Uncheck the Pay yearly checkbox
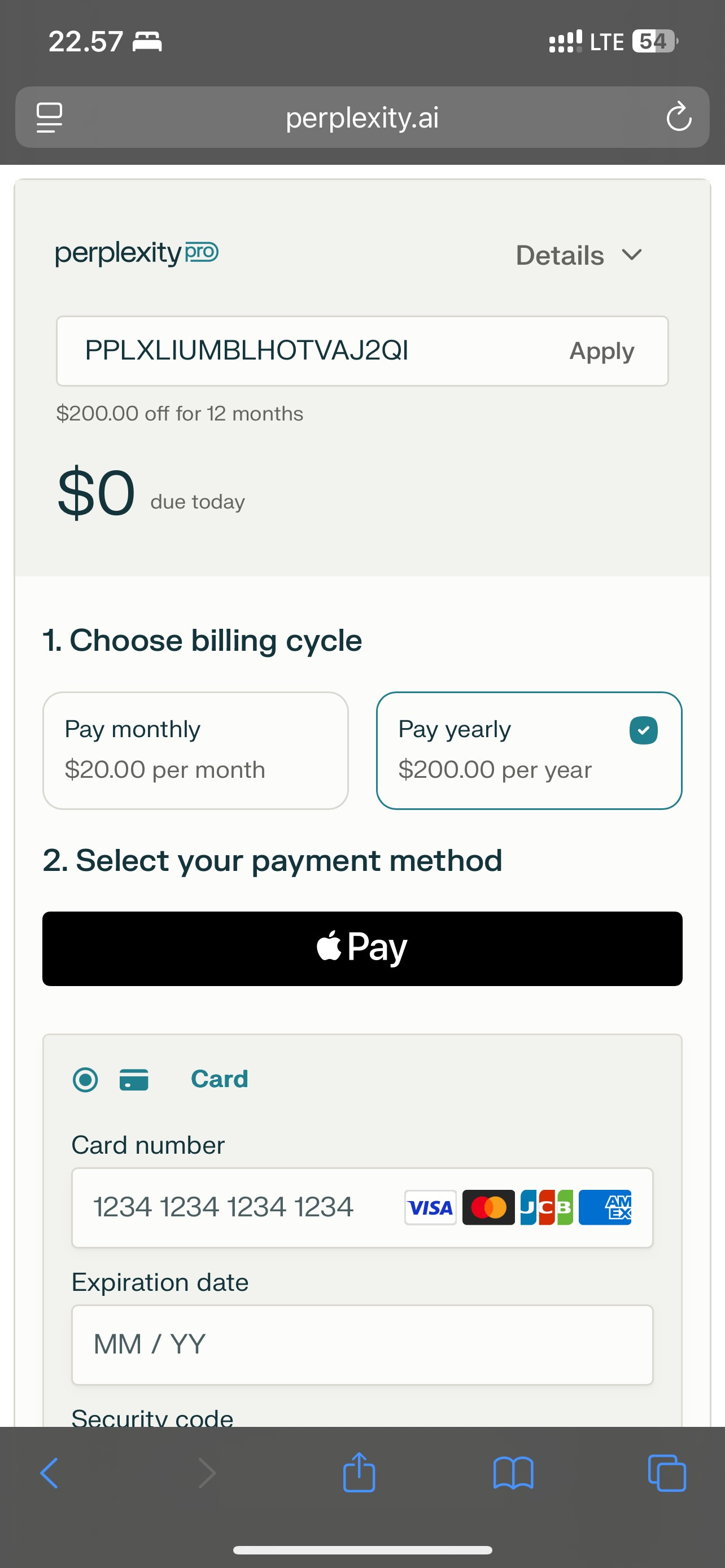The image size is (725, 1568). point(644,730)
